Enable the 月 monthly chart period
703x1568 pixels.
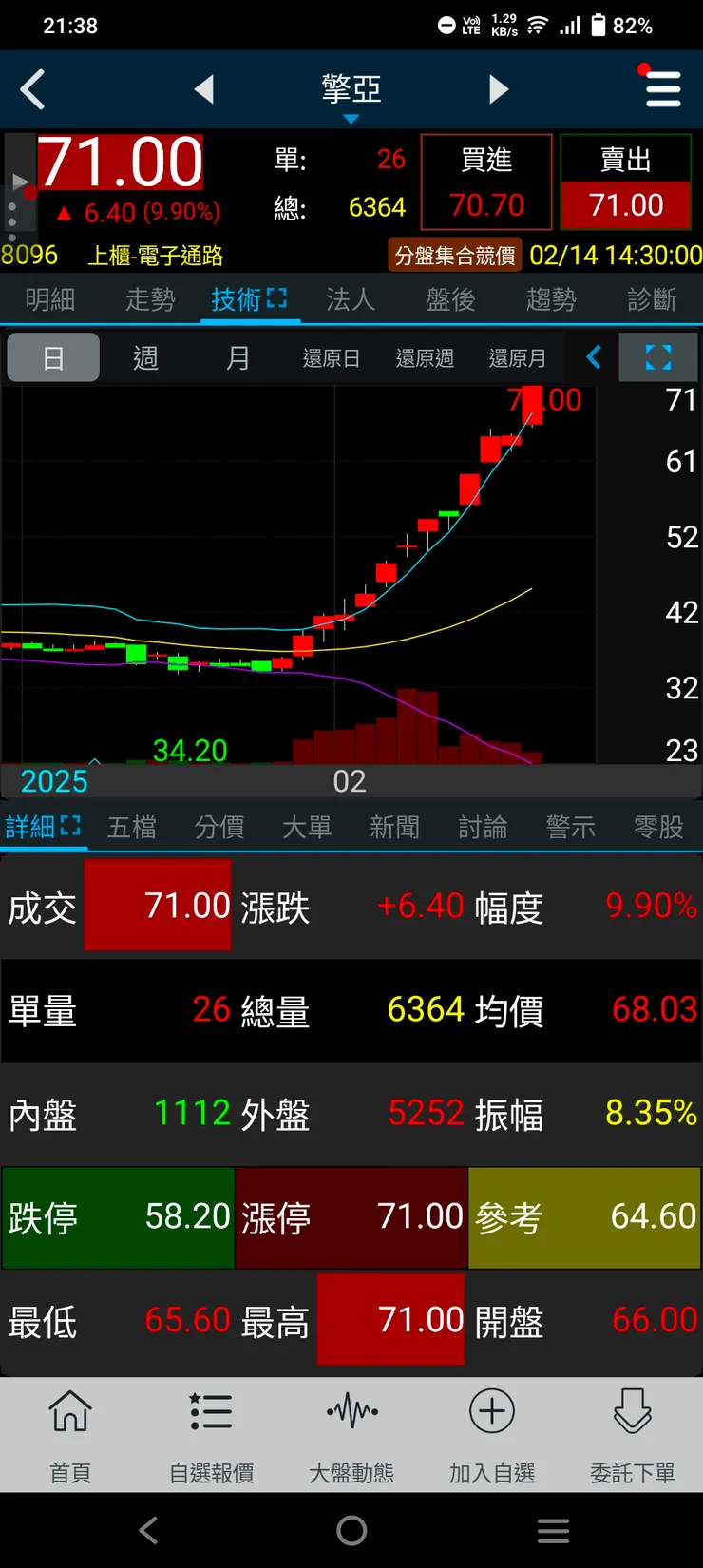coord(237,358)
